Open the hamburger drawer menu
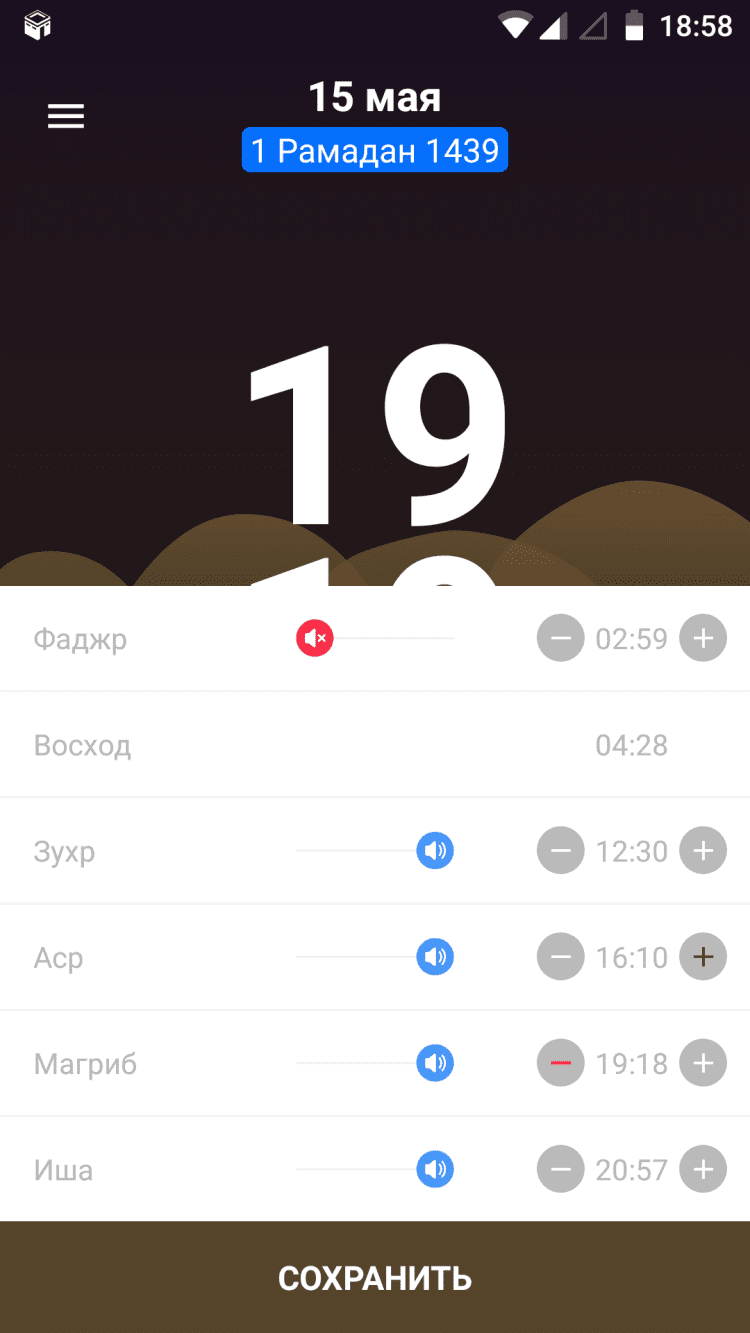750x1333 pixels. pos(66,117)
